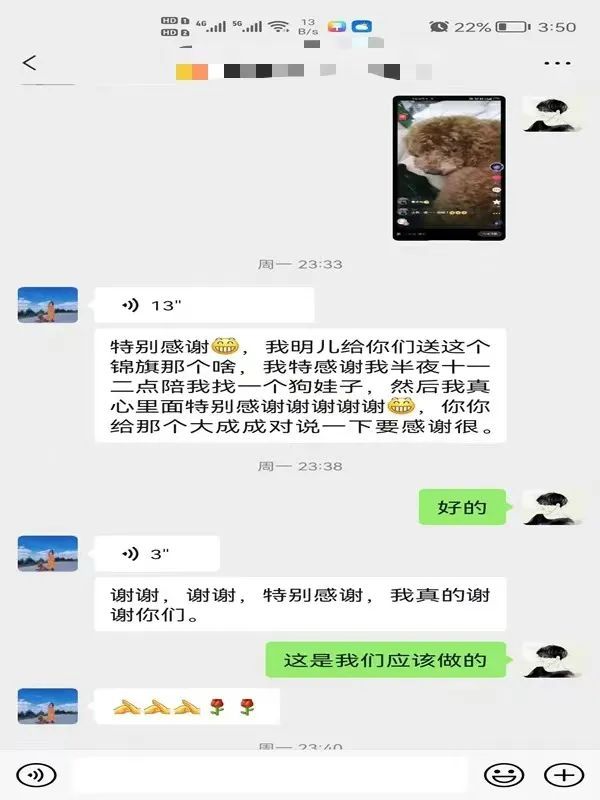Play the 3-second voice message
Screen dimensions: 600x800
(157, 553)
